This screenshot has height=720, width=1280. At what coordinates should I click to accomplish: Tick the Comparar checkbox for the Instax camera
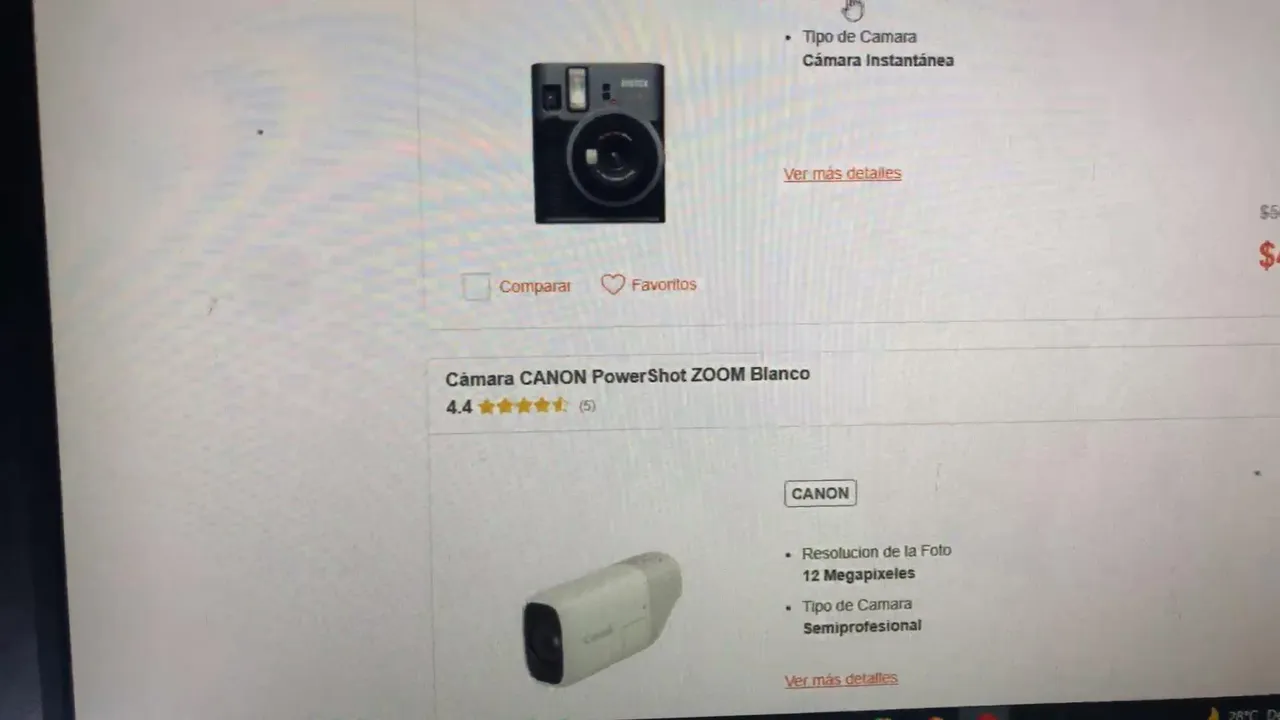click(477, 287)
